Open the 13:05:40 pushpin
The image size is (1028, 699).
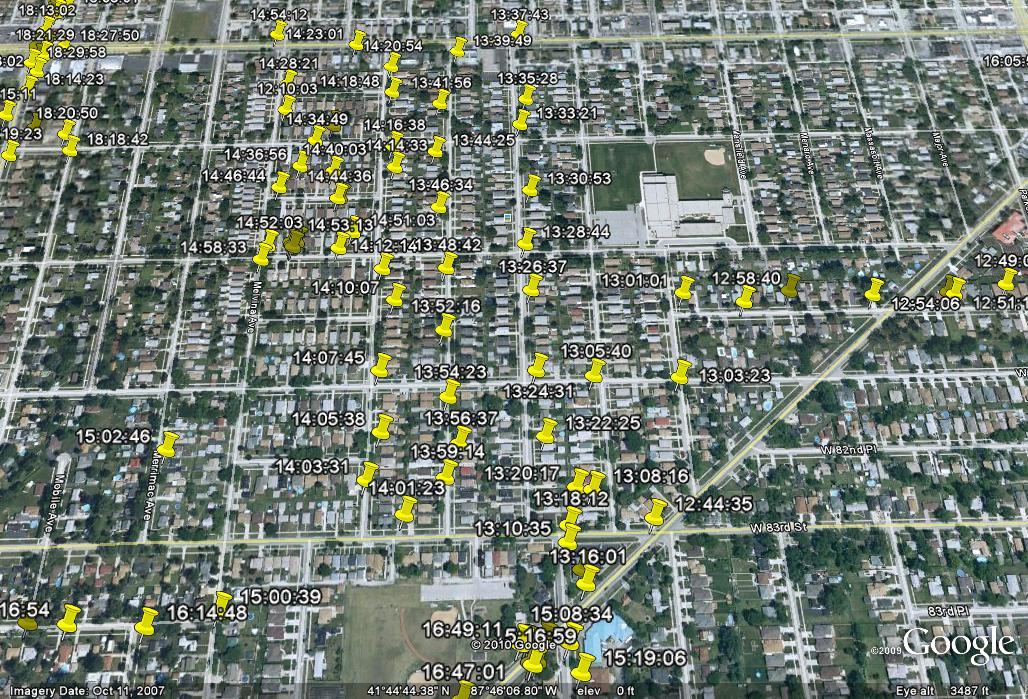coord(595,371)
